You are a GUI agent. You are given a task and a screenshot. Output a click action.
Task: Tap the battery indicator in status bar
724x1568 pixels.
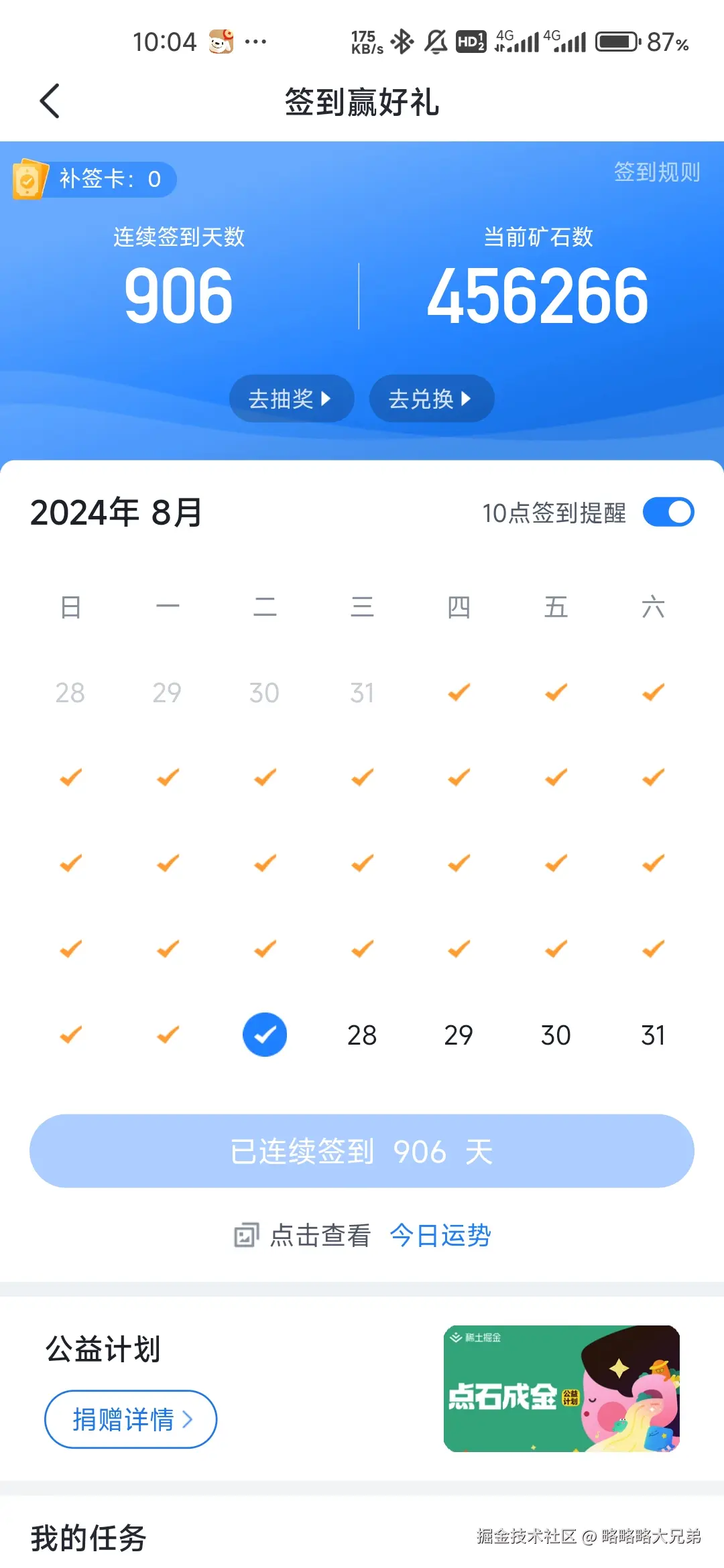(x=615, y=42)
